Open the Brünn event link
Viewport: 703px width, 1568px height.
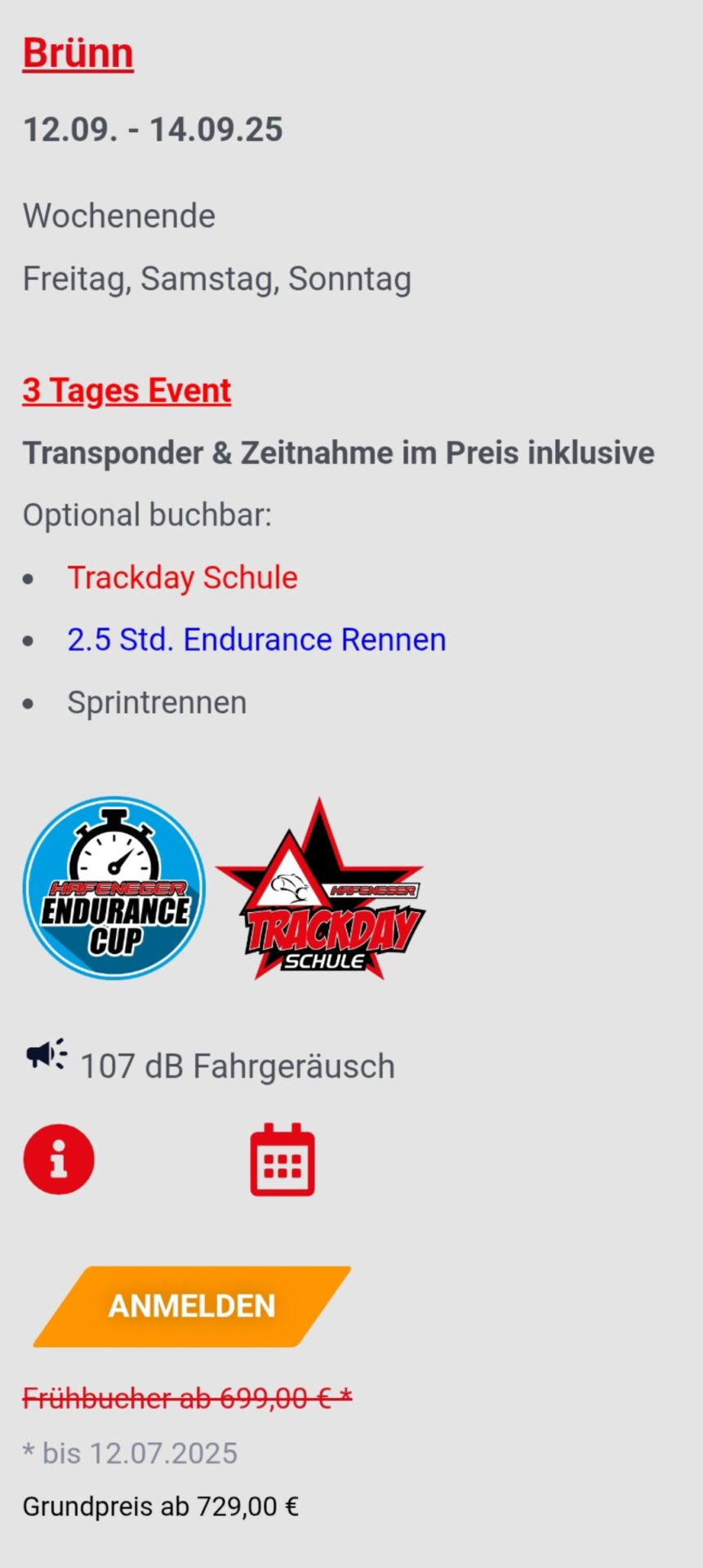click(78, 53)
